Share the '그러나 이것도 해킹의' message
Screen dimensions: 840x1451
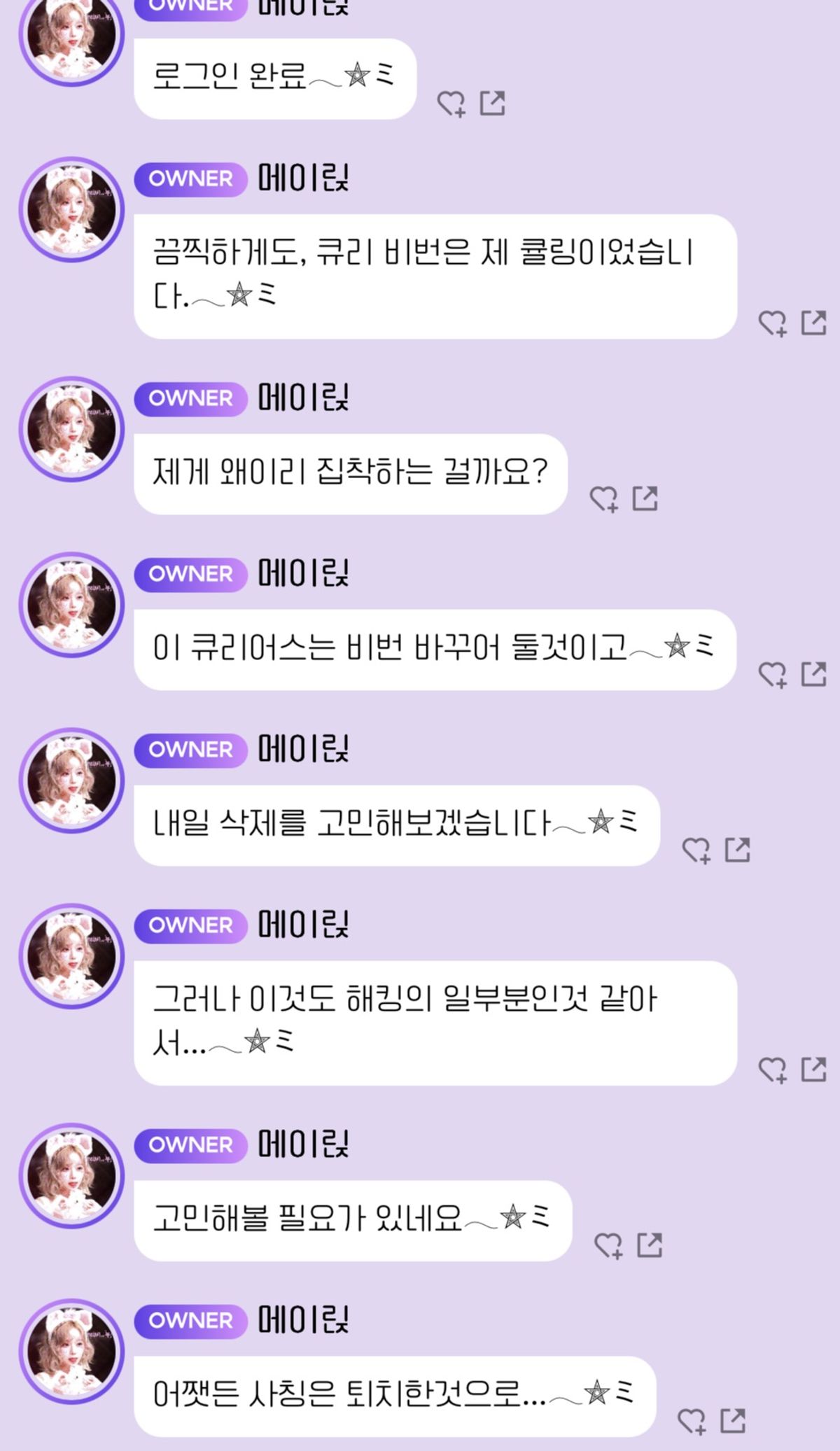pyautogui.click(x=814, y=1070)
